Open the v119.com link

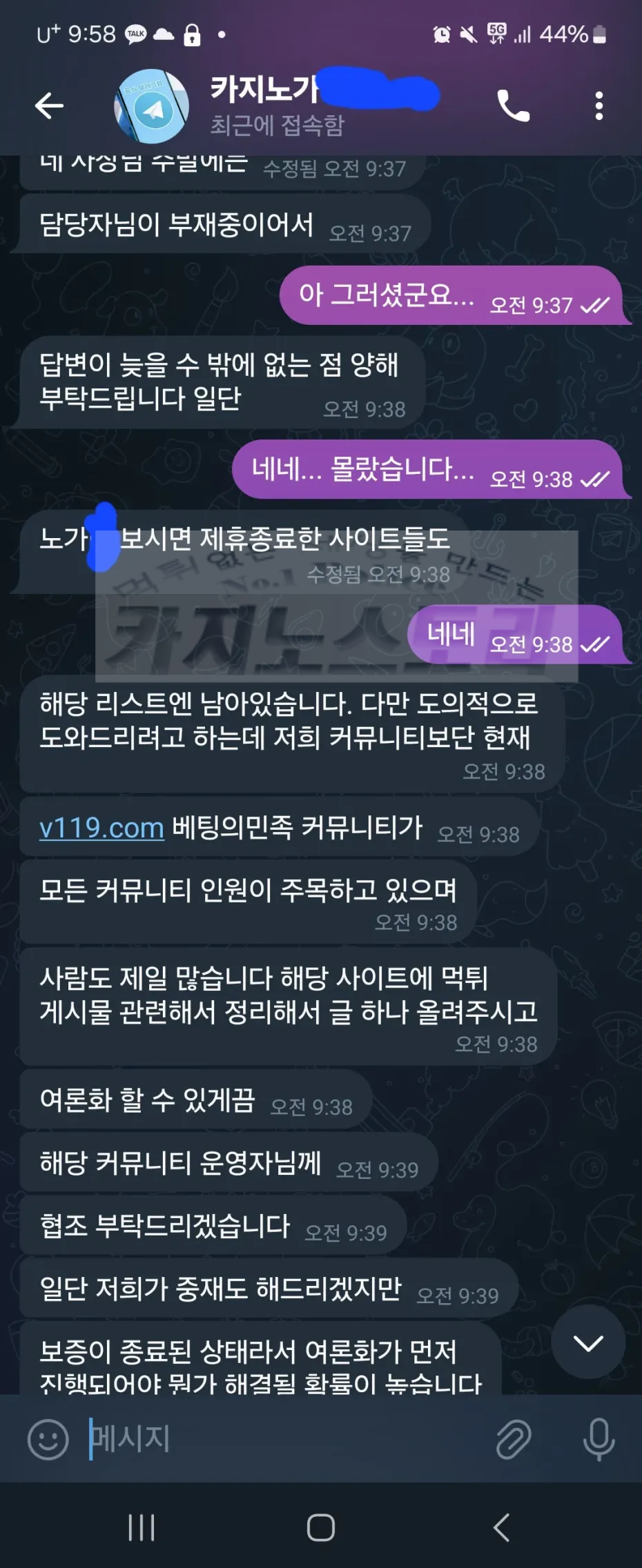(101, 827)
